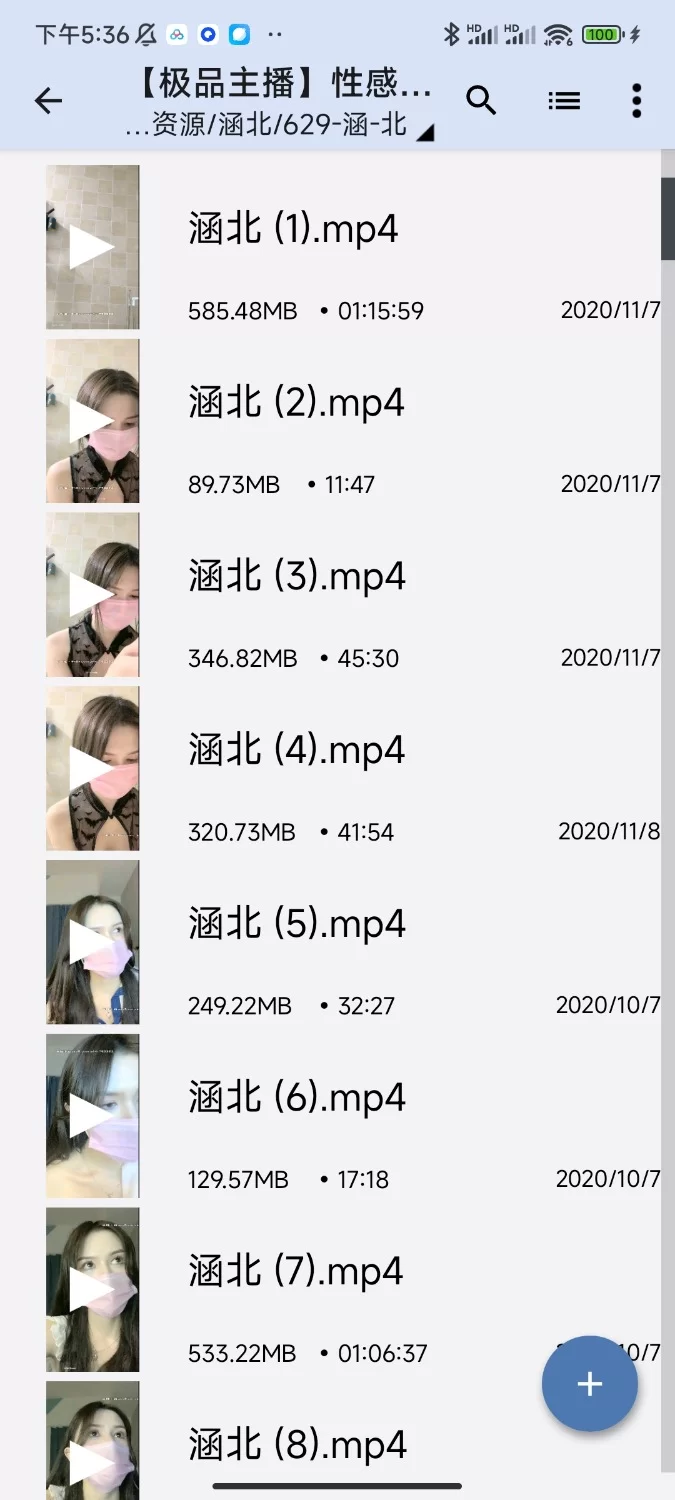Open the file 涵北 (1).mp4
The height and width of the screenshot is (1500, 675).
pyautogui.click(x=294, y=229)
